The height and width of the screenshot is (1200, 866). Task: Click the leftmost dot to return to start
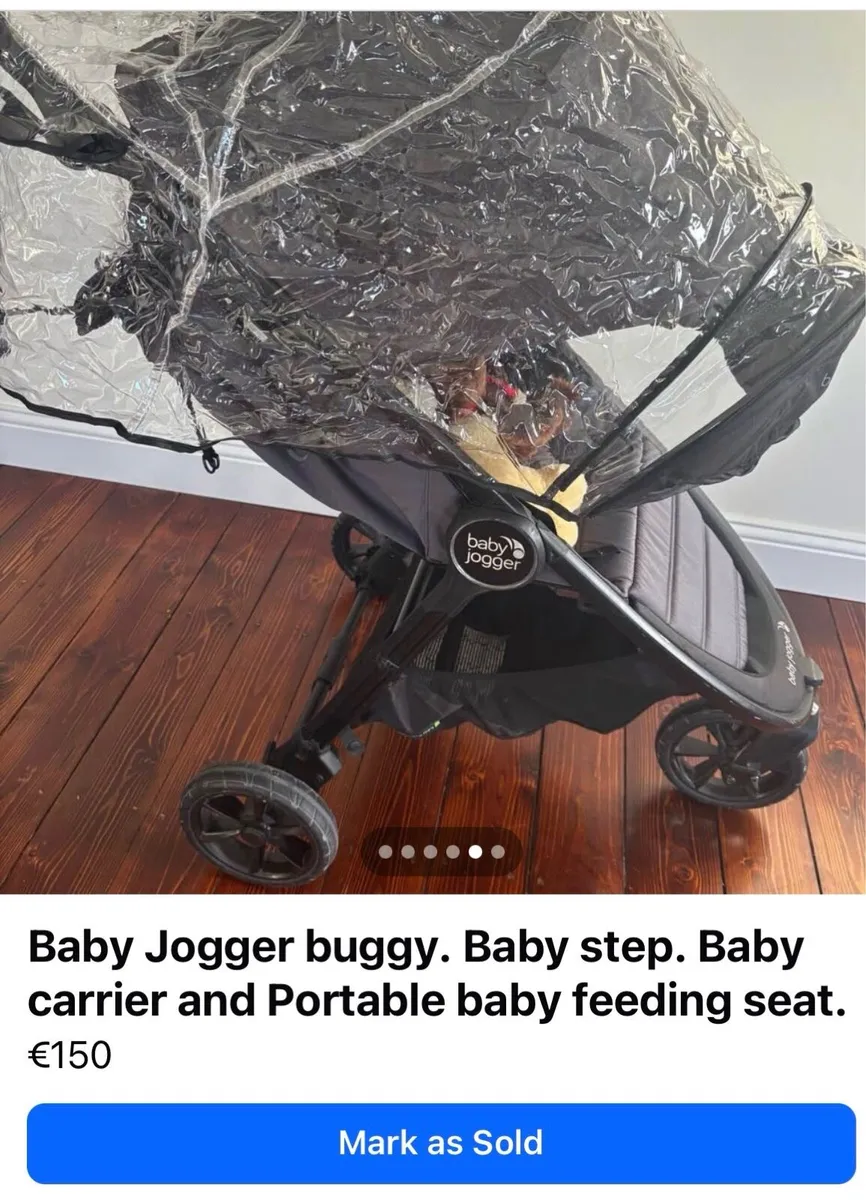point(385,852)
